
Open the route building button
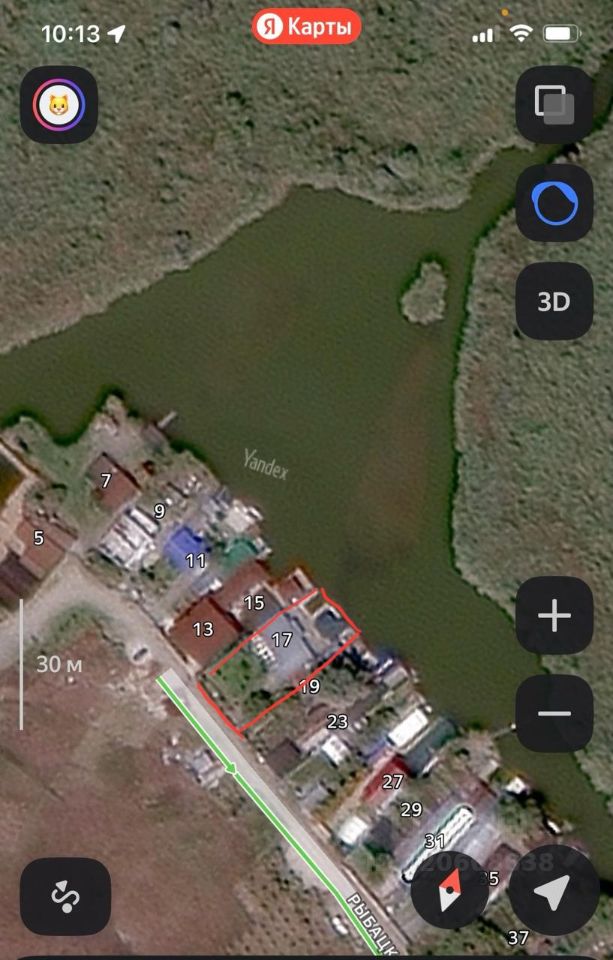[x=65, y=896]
